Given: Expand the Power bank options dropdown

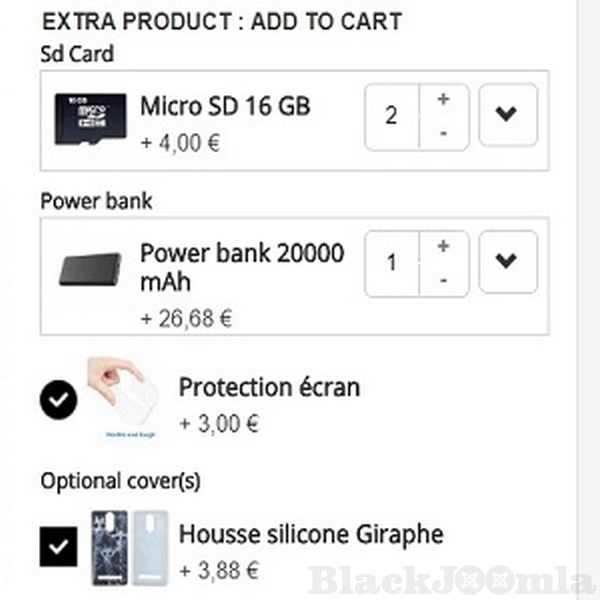Looking at the screenshot, I should (x=507, y=262).
